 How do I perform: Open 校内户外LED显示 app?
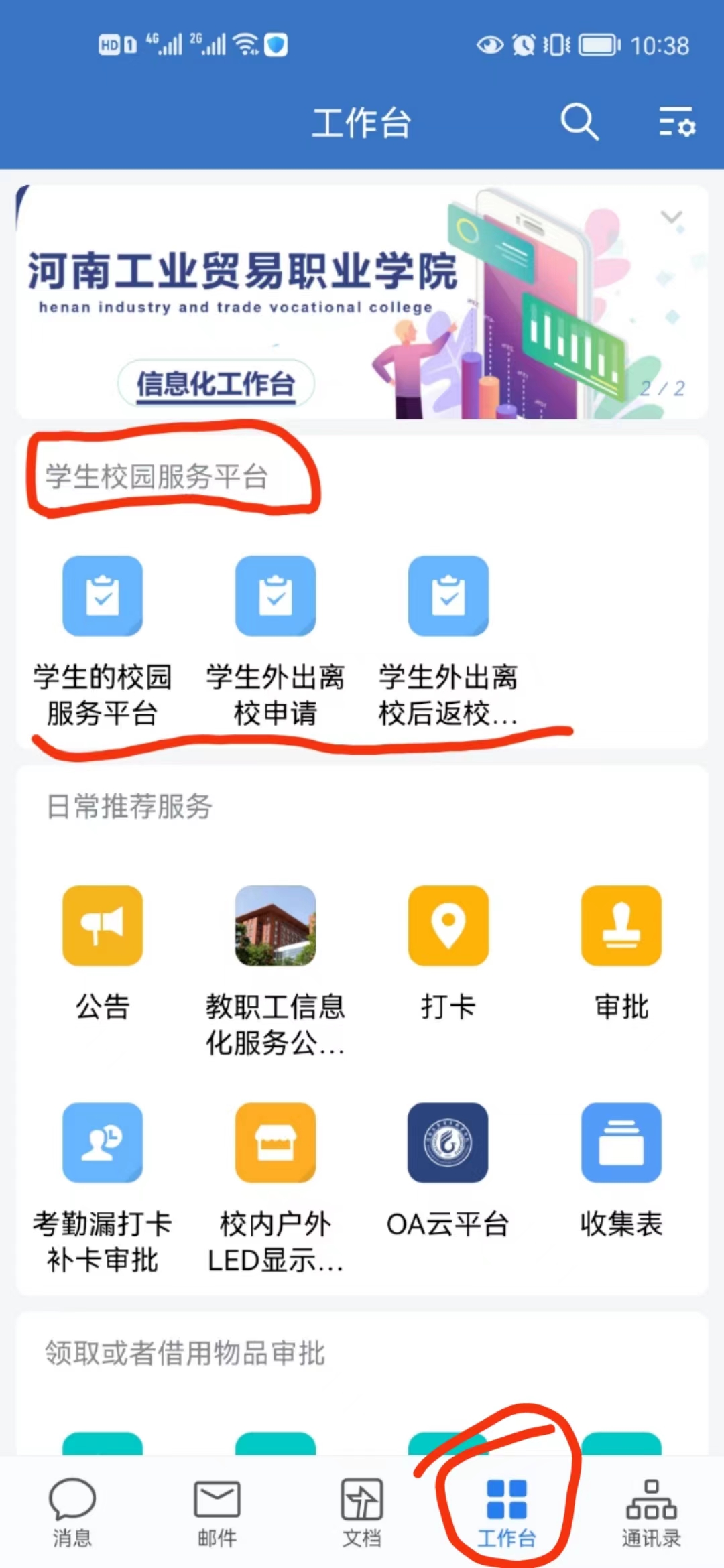[x=276, y=1142]
